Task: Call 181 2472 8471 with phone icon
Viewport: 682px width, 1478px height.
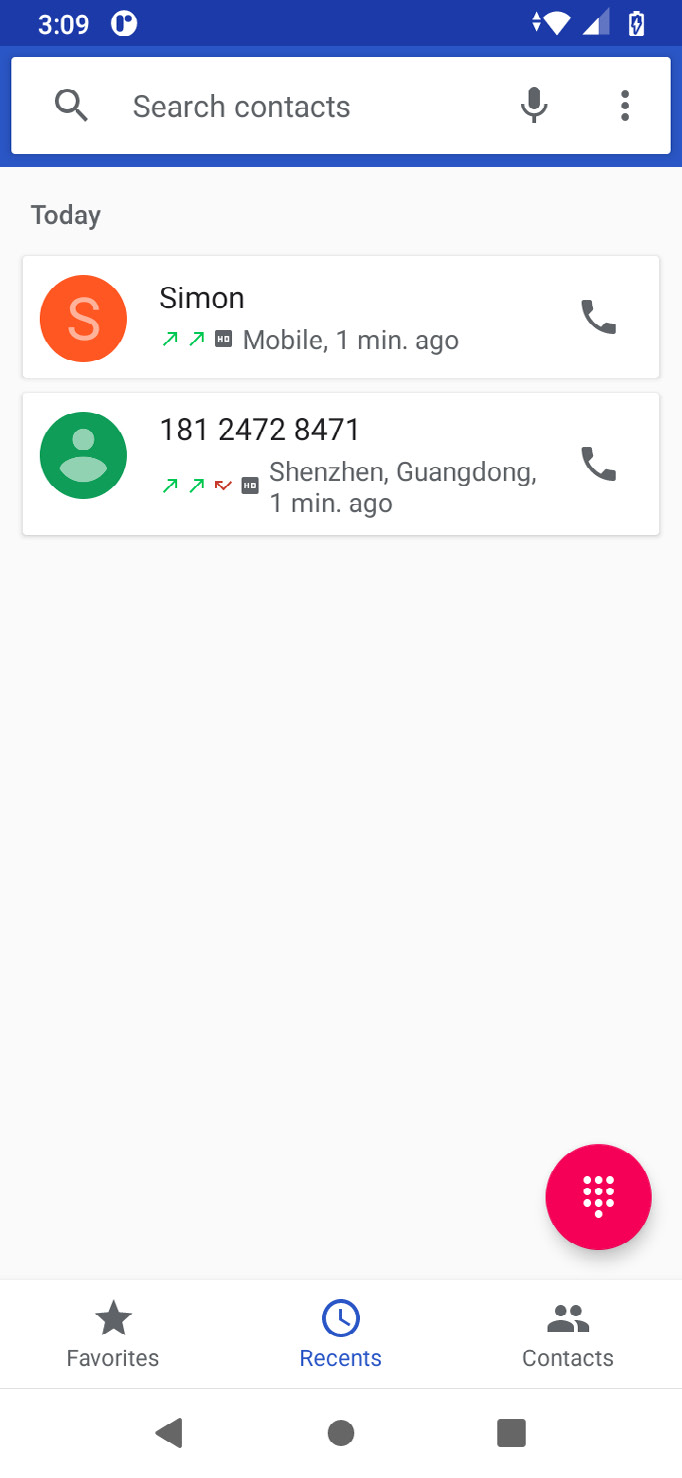Action: 599,464
